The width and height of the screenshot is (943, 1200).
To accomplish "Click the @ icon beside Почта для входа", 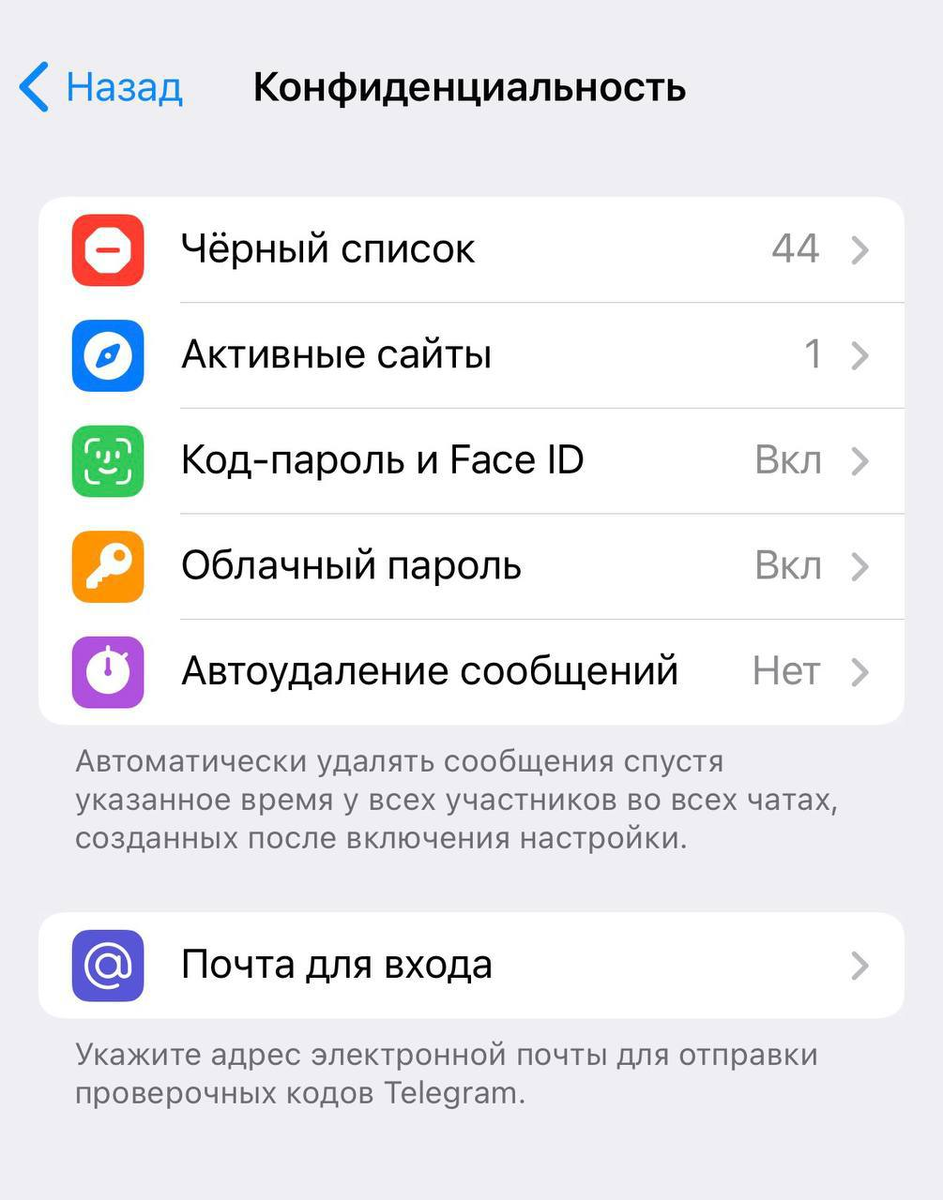I will point(107,966).
